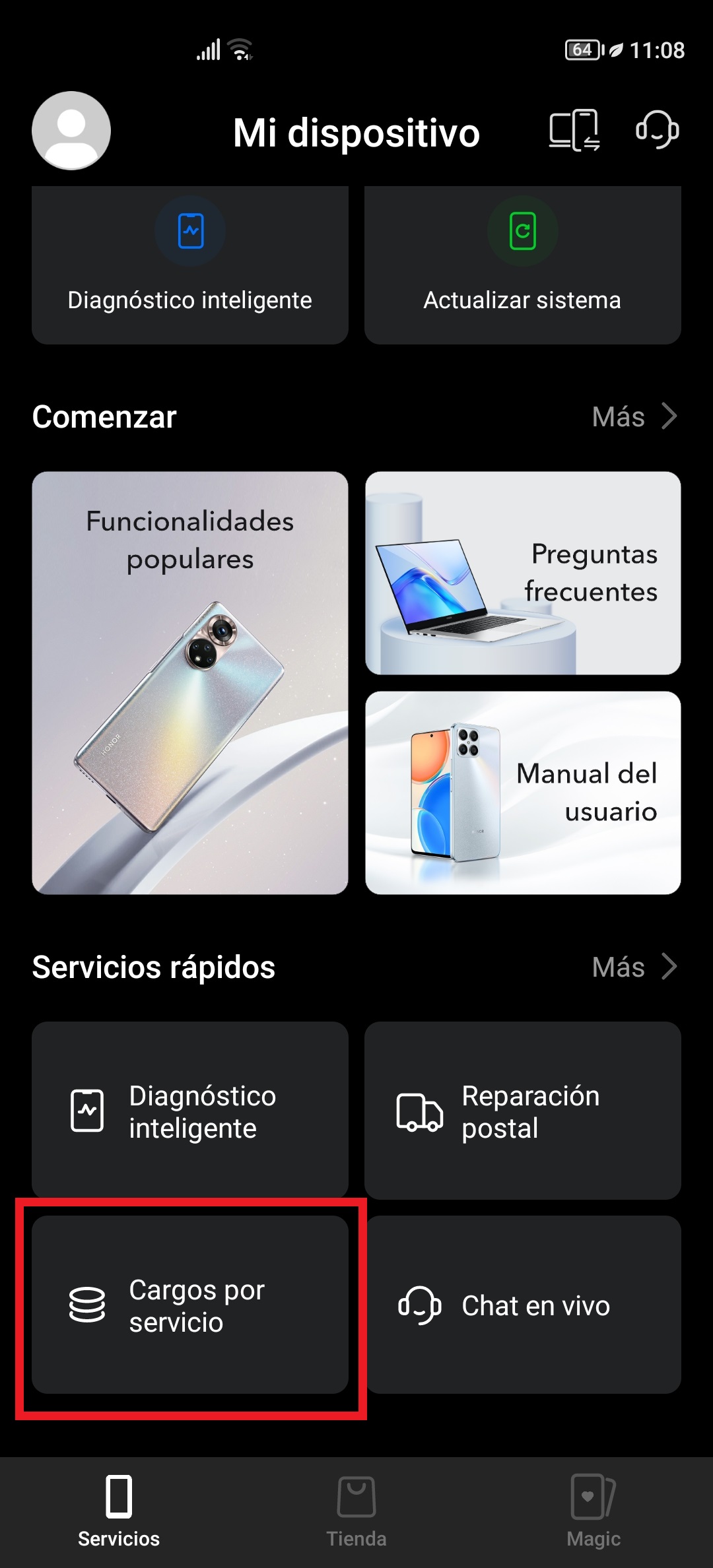Open Funcionalidades populares card
The width and height of the screenshot is (713, 1568).
pos(190,682)
